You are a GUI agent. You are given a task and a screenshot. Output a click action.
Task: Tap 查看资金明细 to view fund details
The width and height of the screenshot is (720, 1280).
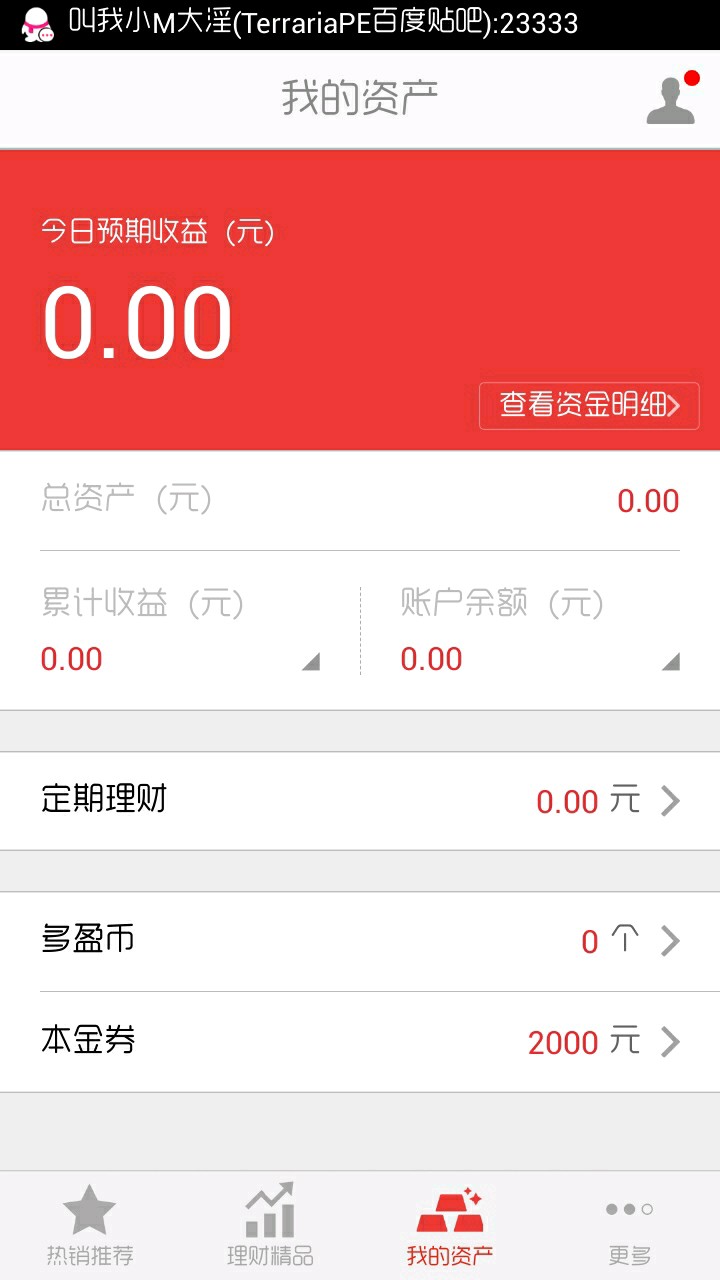point(589,405)
